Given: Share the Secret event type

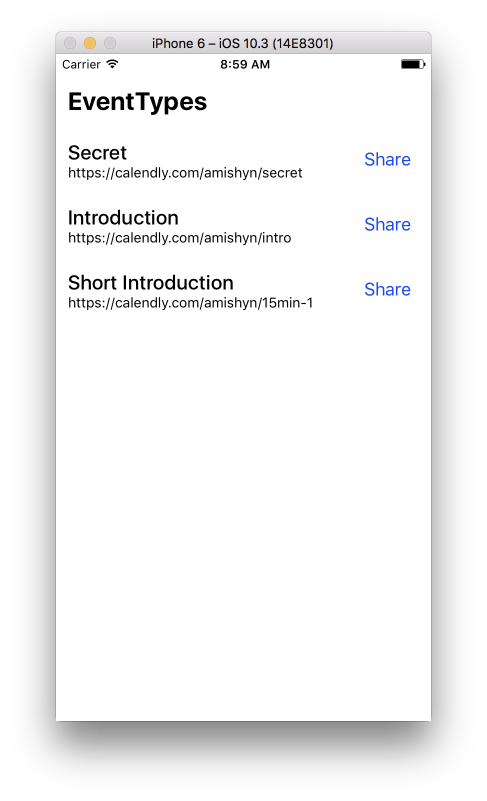Looking at the screenshot, I should tap(387, 159).
